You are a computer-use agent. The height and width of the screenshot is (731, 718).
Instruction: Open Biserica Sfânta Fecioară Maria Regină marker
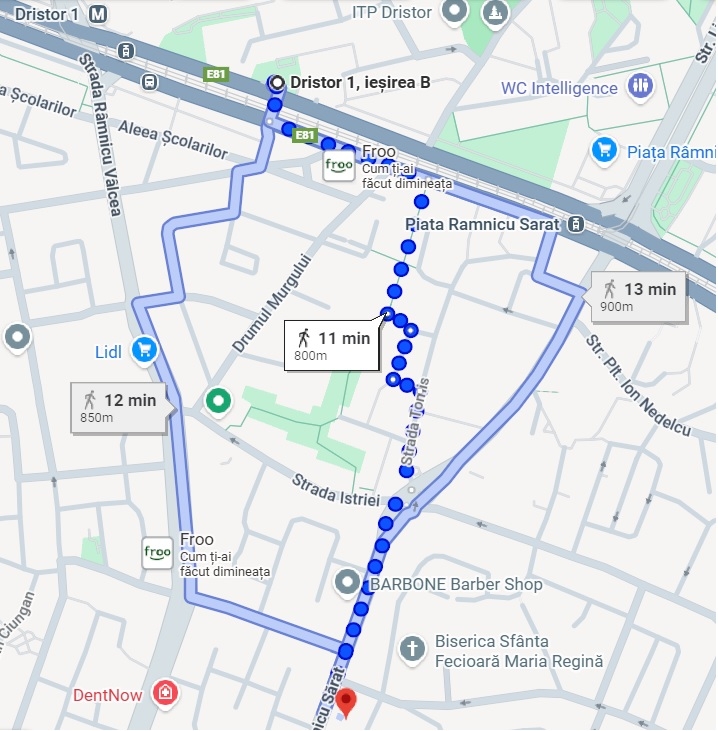411,649
